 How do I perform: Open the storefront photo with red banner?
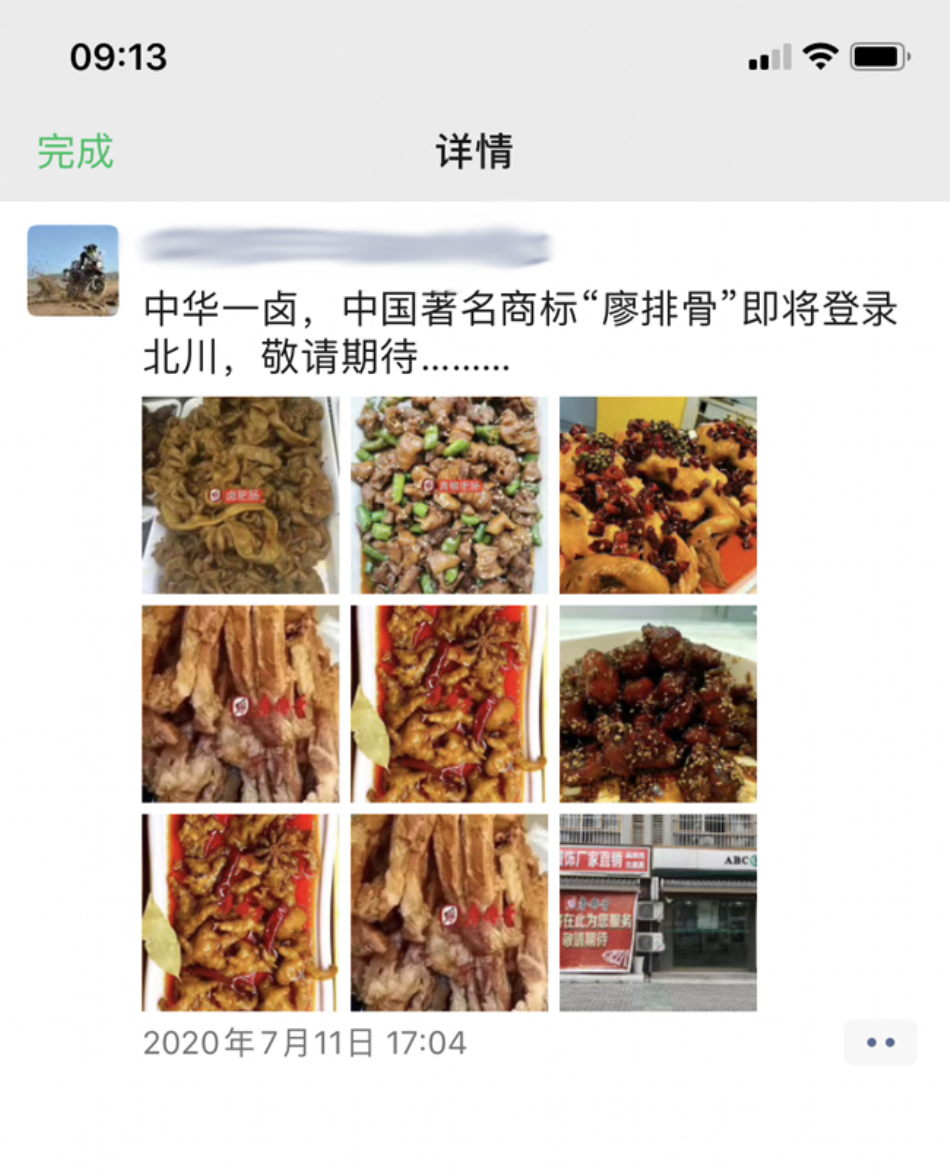[658, 912]
